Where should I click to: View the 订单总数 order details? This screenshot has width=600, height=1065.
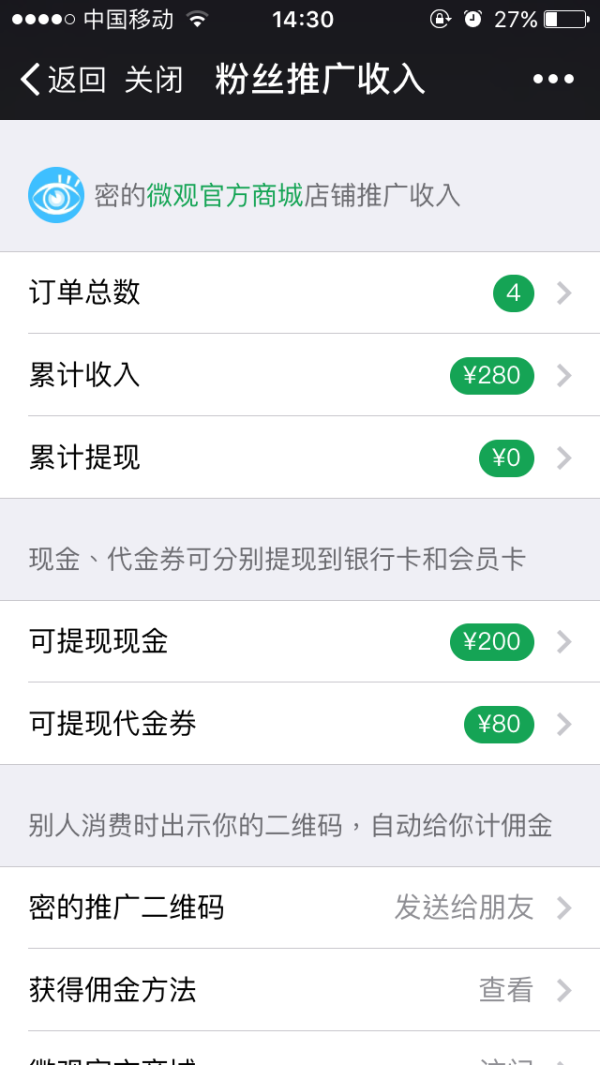pyautogui.click(x=300, y=293)
